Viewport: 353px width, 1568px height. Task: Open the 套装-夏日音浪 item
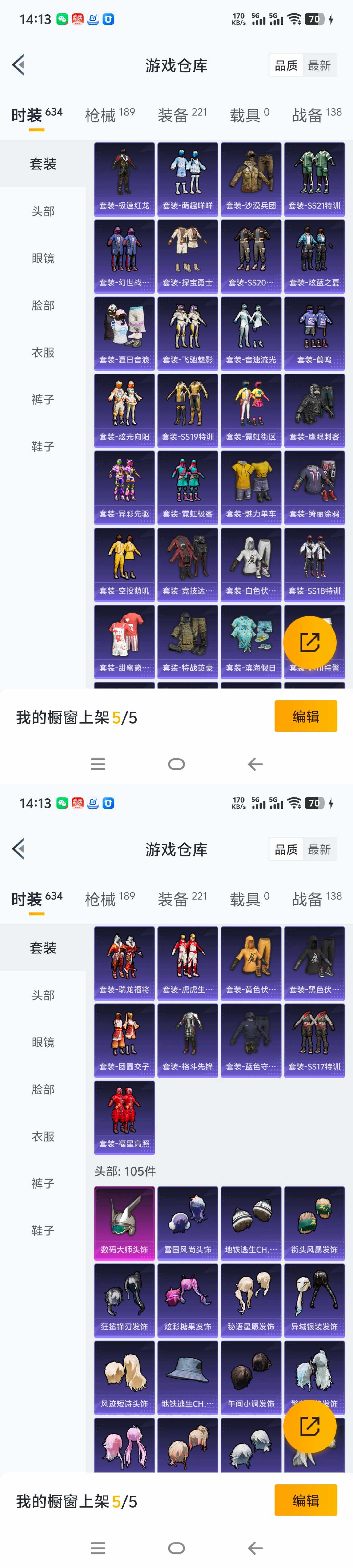(124, 333)
